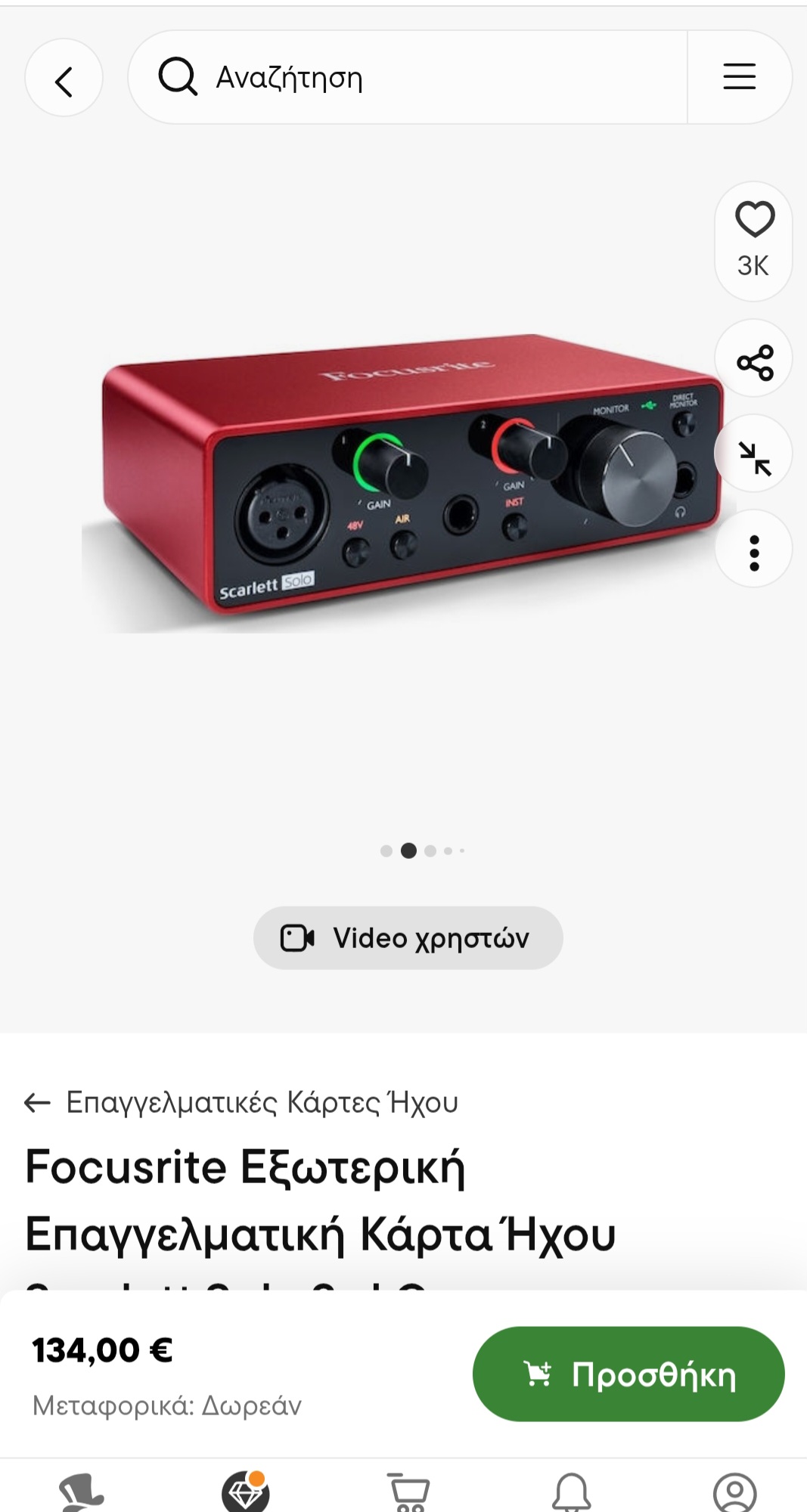Open the shopping cart tab
This screenshot has width=807, height=1512.
coord(408,1492)
